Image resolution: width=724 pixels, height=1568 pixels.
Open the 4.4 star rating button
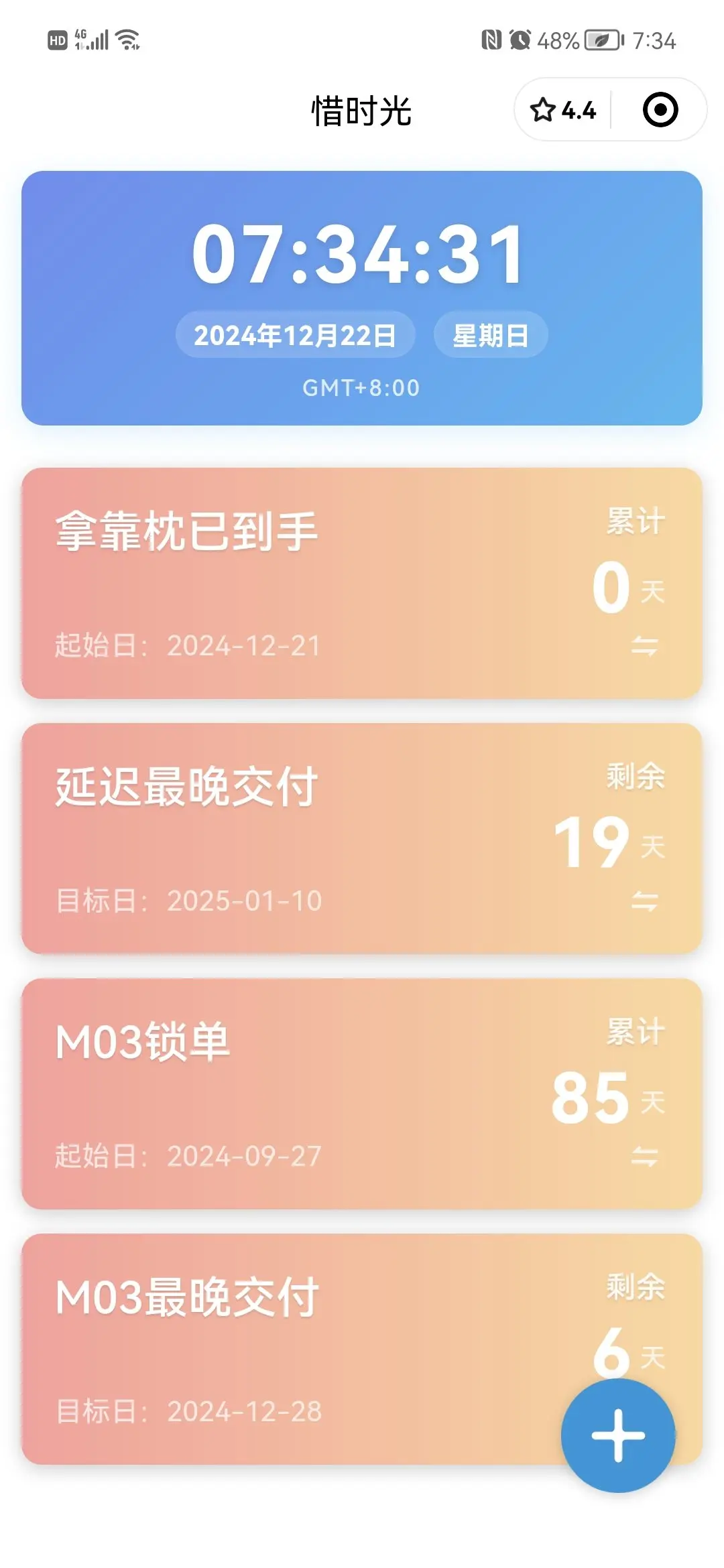pyautogui.click(x=563, y=111)
